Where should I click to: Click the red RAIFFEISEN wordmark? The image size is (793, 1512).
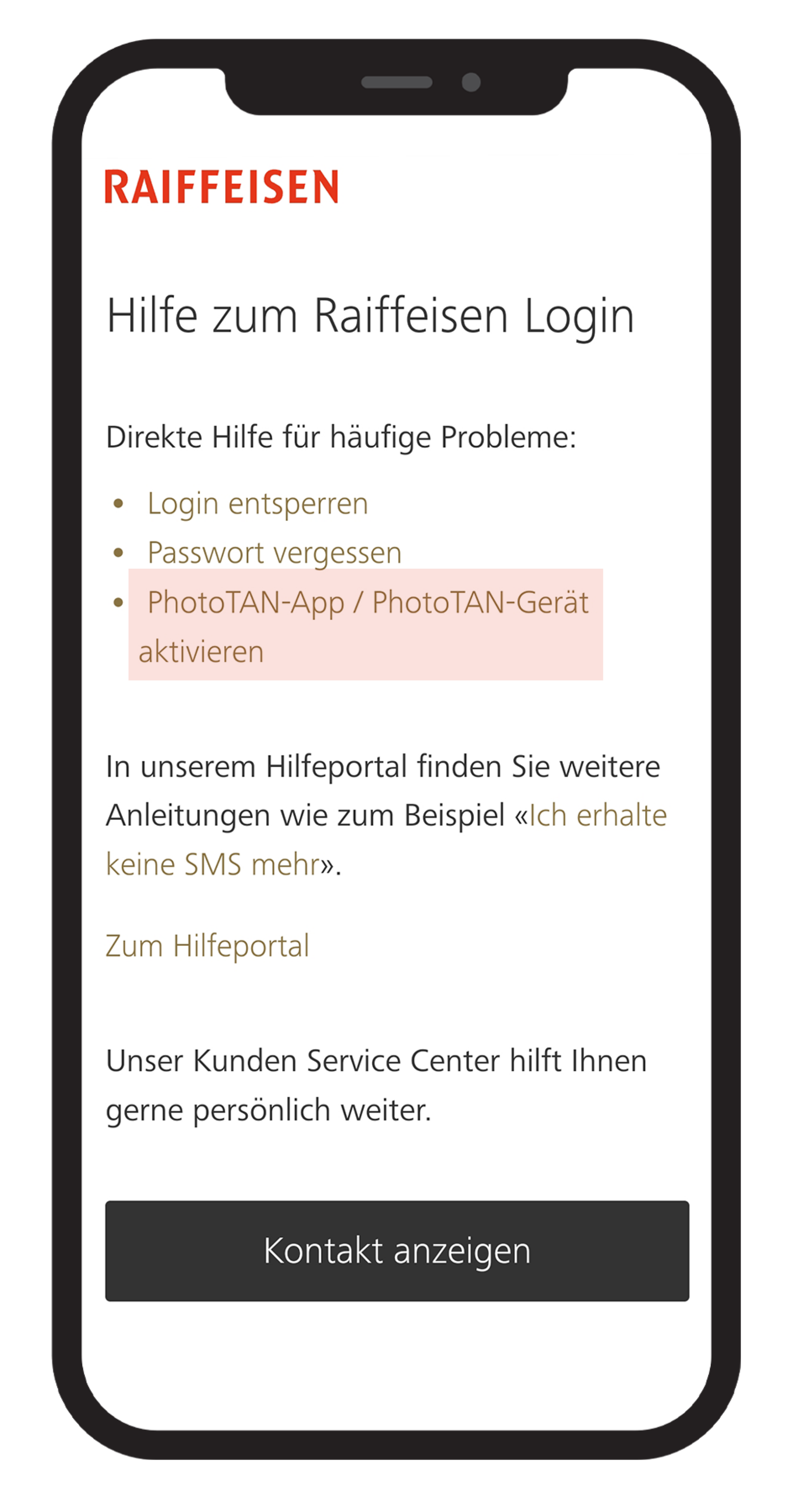pos(222,187)
